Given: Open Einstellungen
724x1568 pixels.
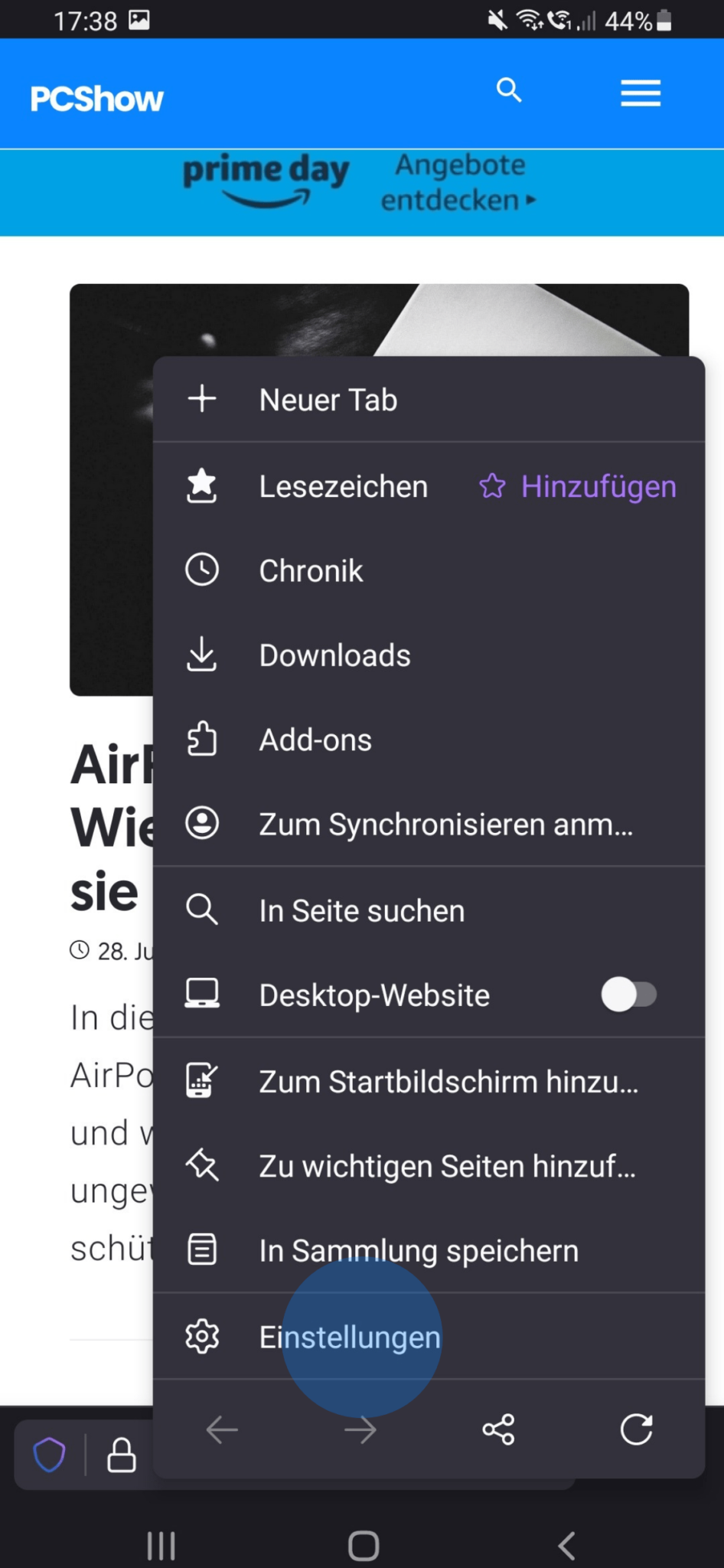Looking at the screenshot, I should pos(350,1337).
